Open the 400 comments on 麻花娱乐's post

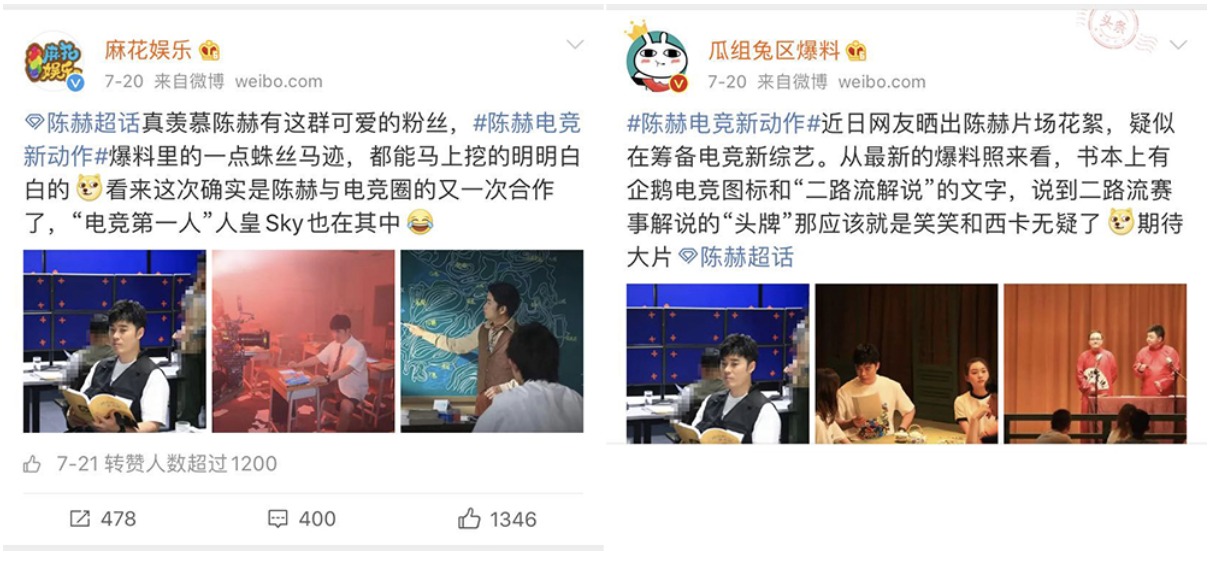[302, 519]
